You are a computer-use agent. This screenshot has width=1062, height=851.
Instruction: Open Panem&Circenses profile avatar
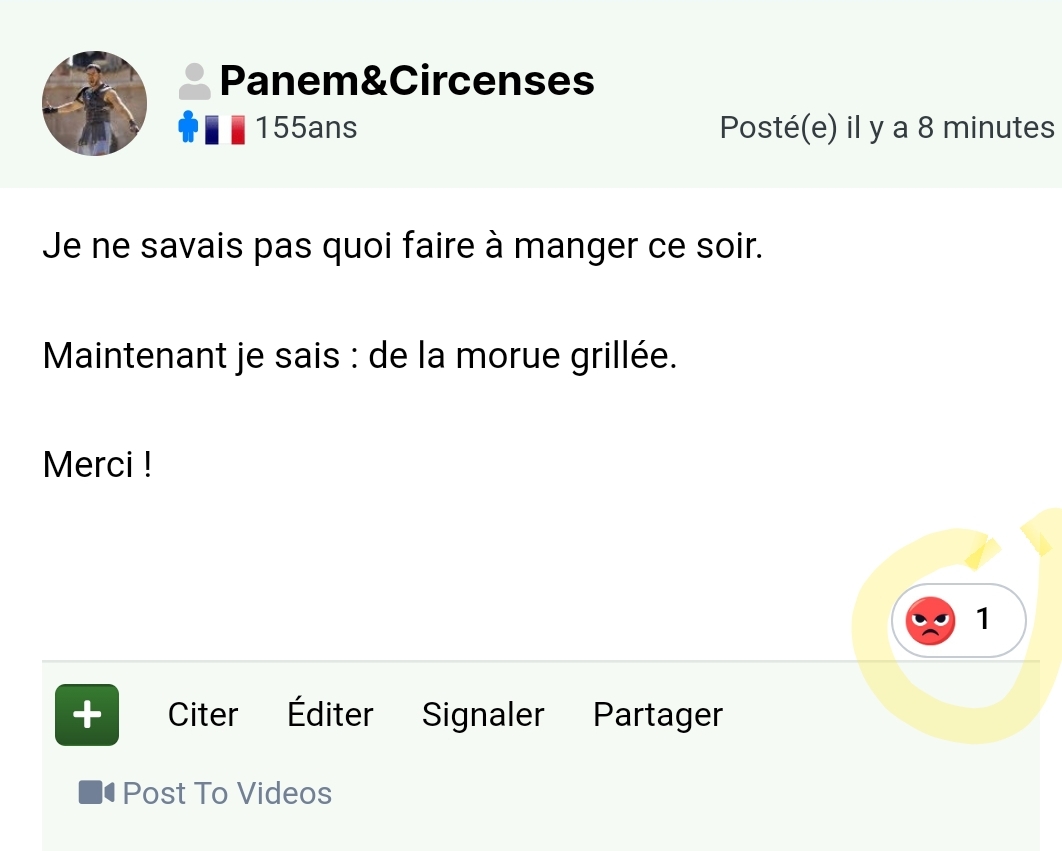94,104
